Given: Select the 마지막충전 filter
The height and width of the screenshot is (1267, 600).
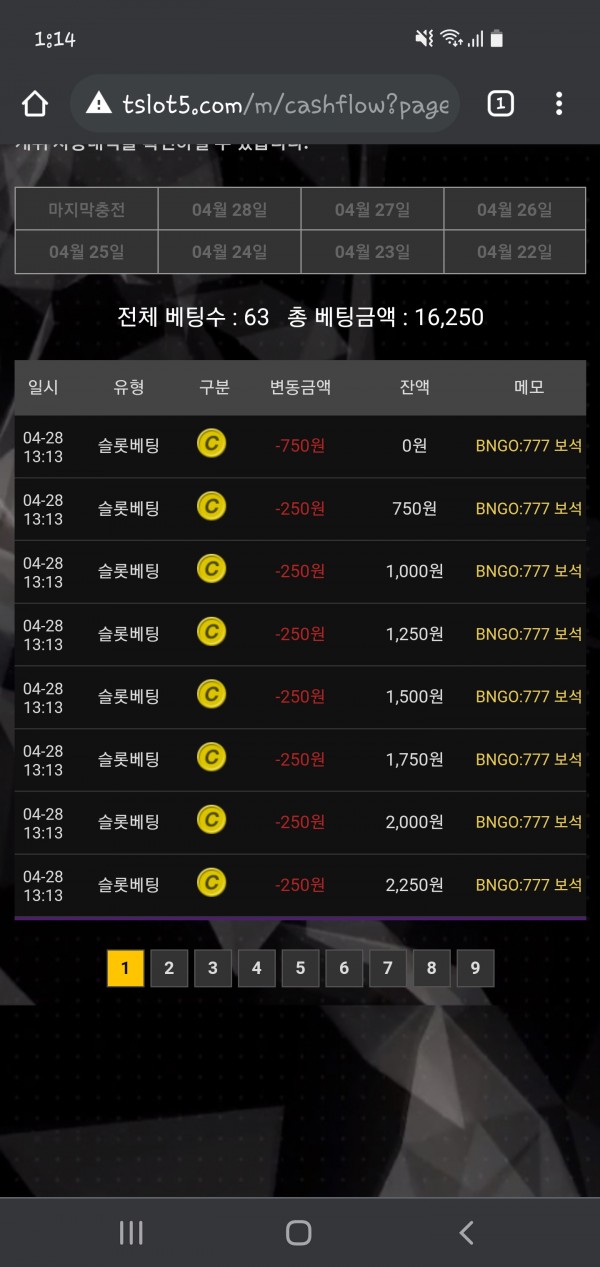Looking at the screenshot, I should click(x=87, y=210).
